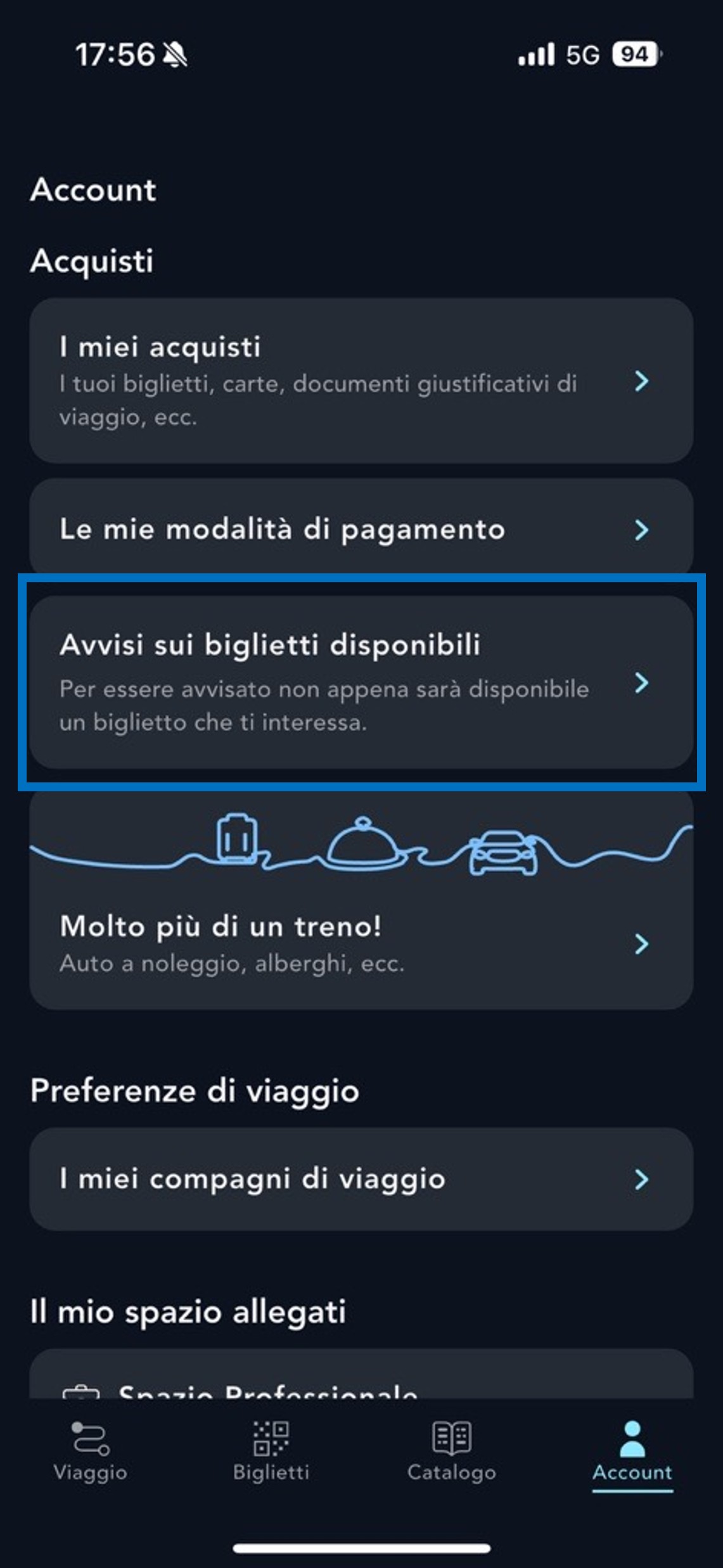Open I miei acquisti
Screen dimensions: 723x1568
click(x=361, y=381)
